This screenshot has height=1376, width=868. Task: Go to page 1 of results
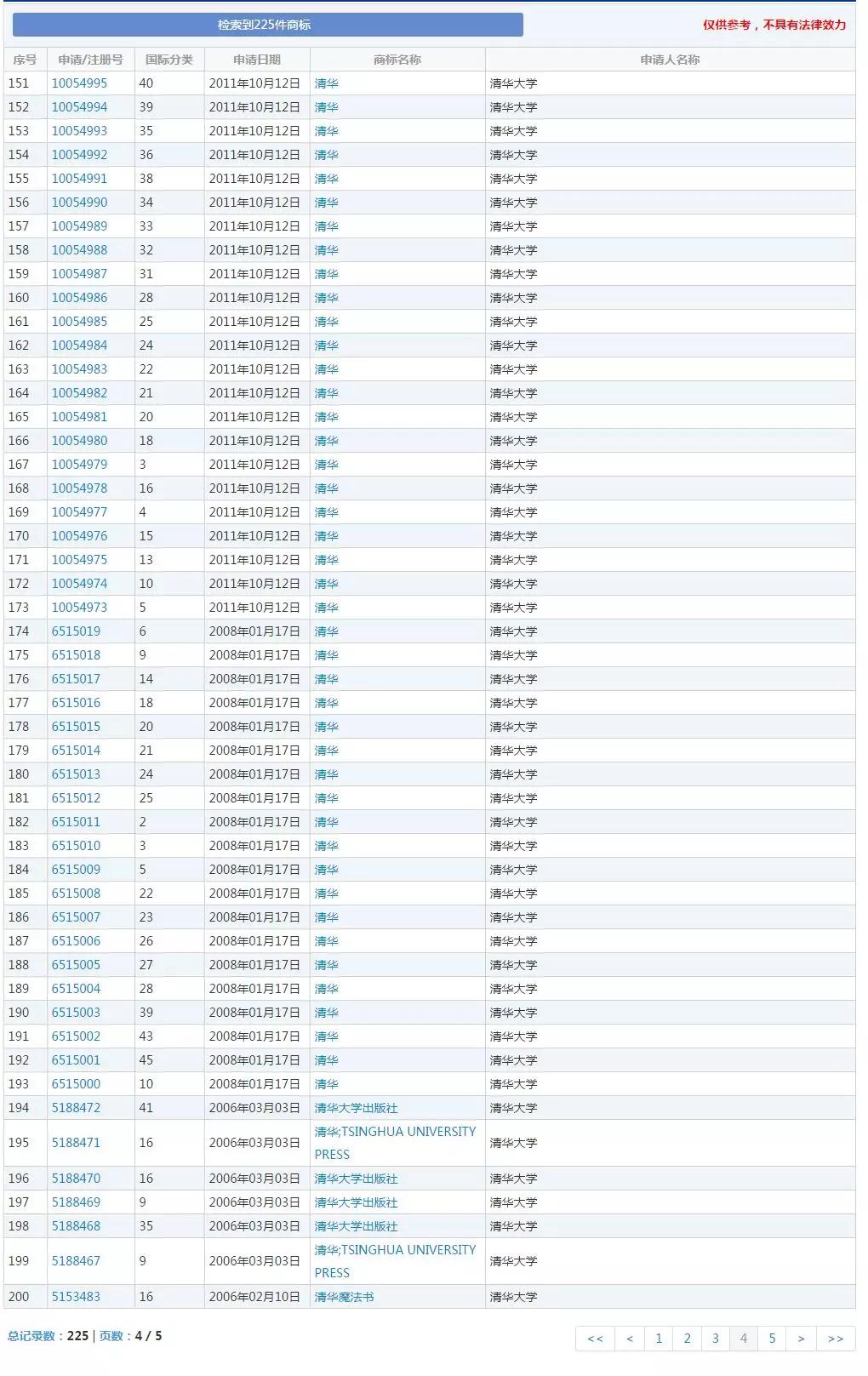(x=659, y=1338)
